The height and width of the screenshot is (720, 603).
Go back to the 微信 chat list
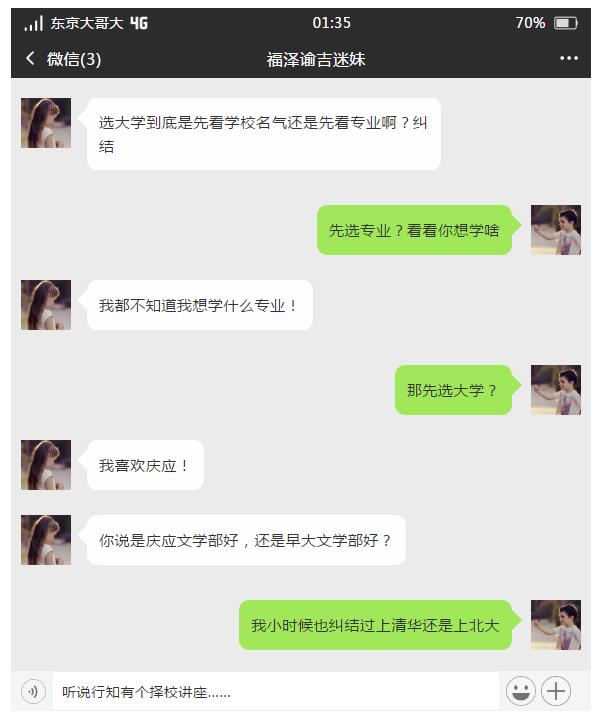pos(62,59)
